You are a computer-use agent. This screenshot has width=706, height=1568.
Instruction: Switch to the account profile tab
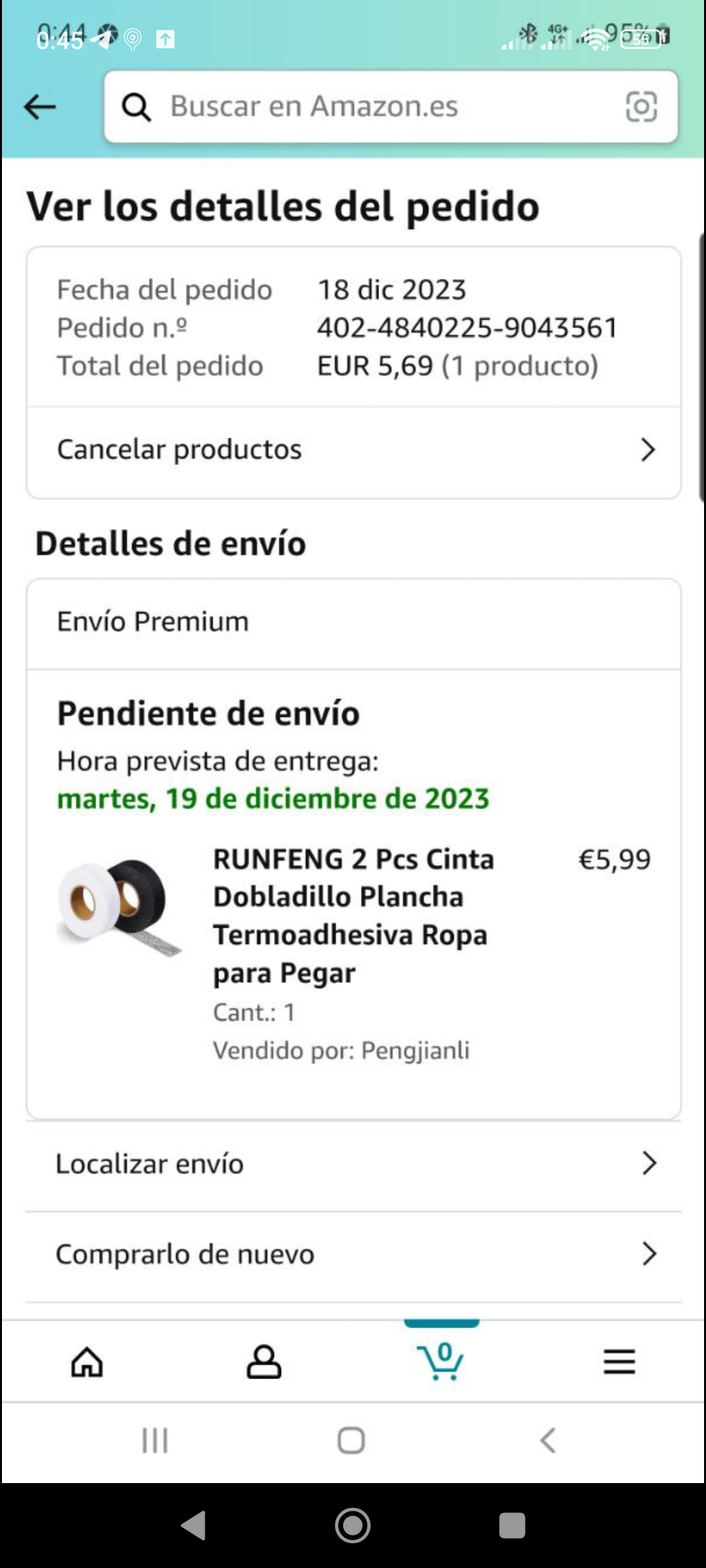tap(264, 1362)
